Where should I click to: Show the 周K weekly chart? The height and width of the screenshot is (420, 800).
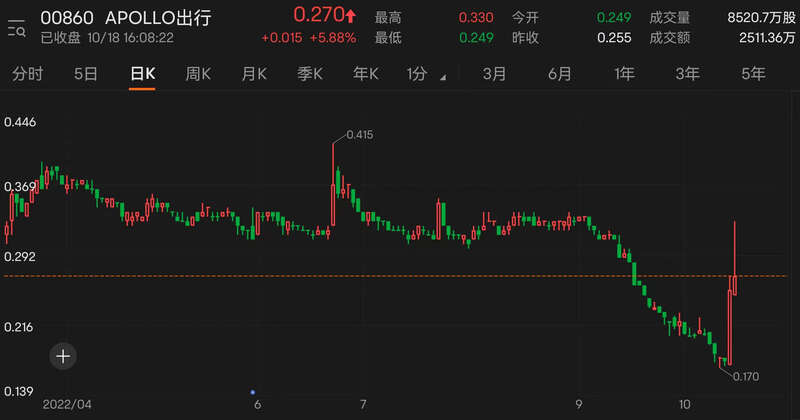coord(198,74)
